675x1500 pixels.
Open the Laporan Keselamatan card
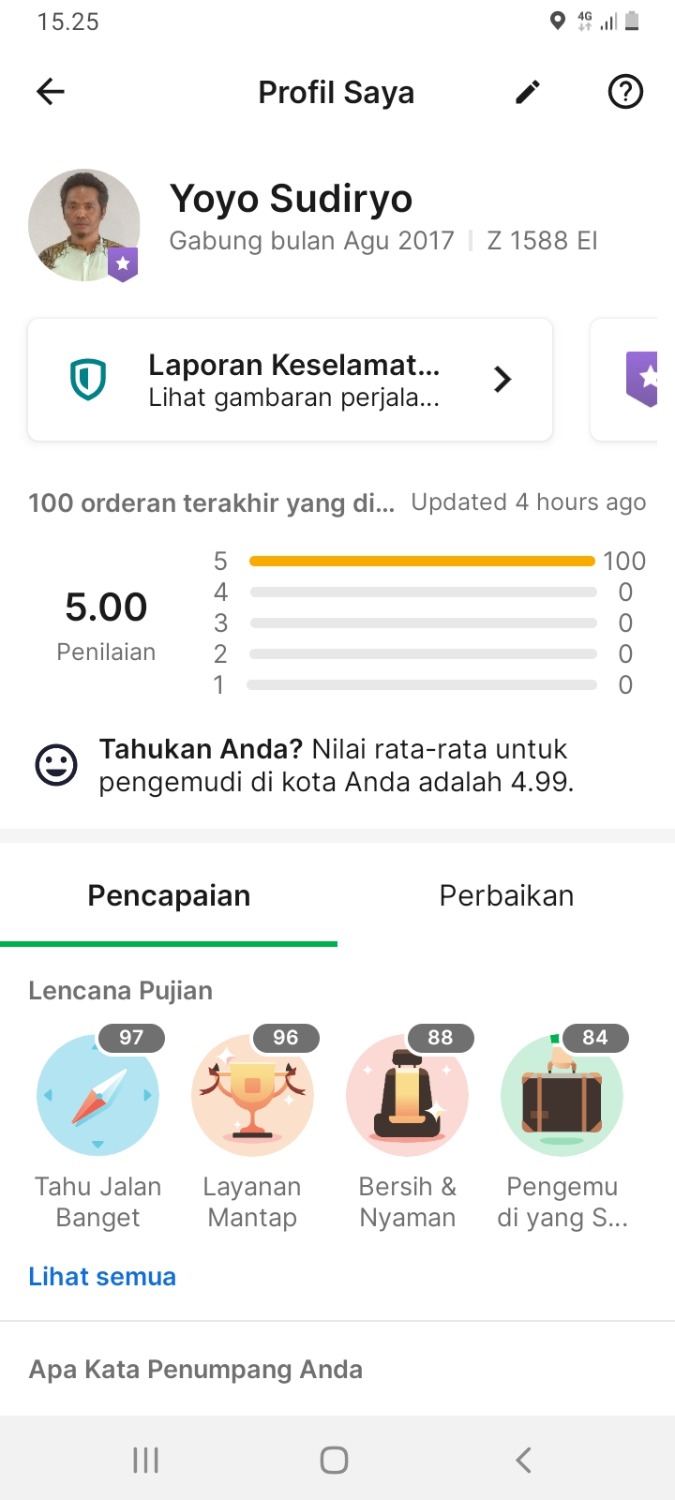click(x=290, y=380)
